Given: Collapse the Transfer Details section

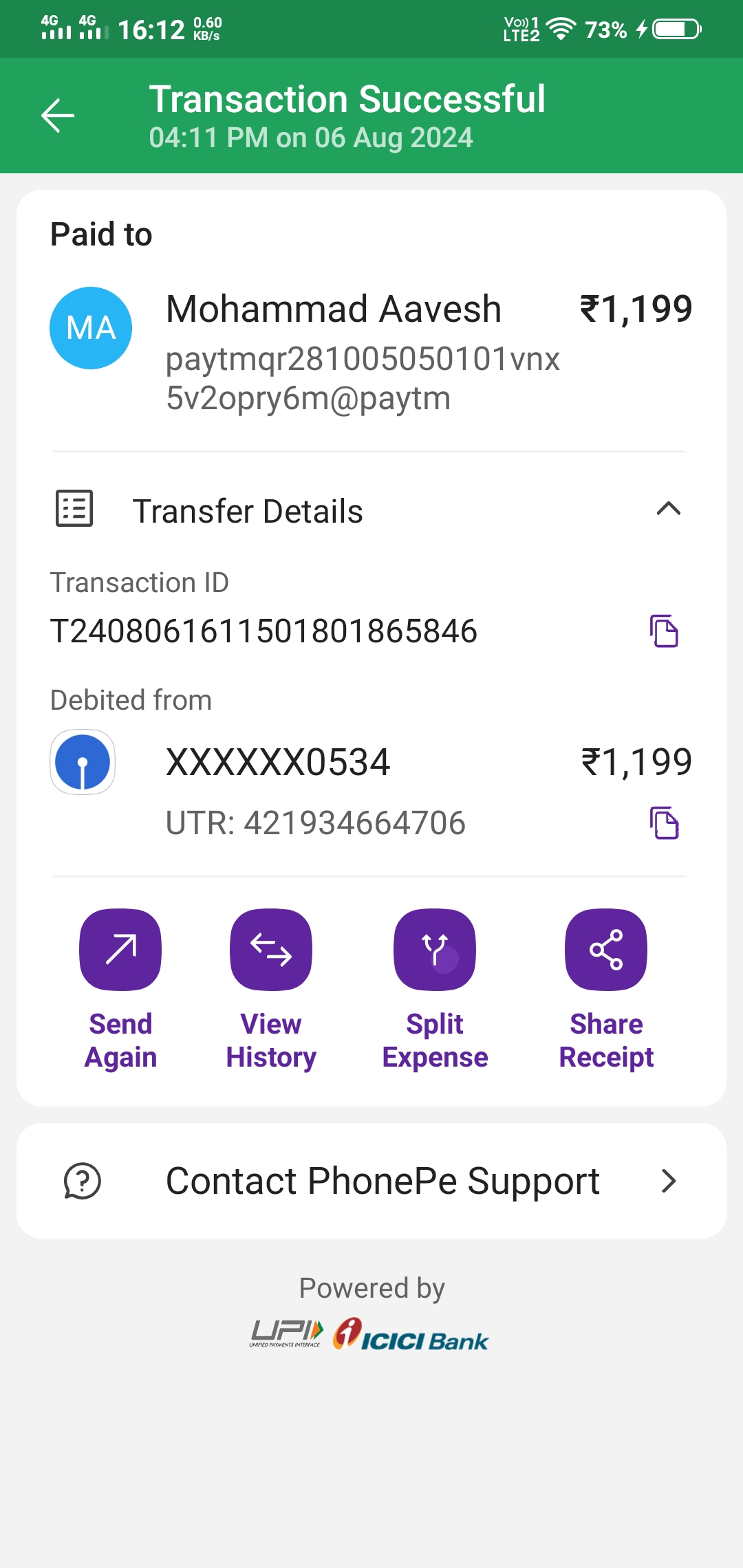Looking at the screenshot, I should tap(668, 510).
